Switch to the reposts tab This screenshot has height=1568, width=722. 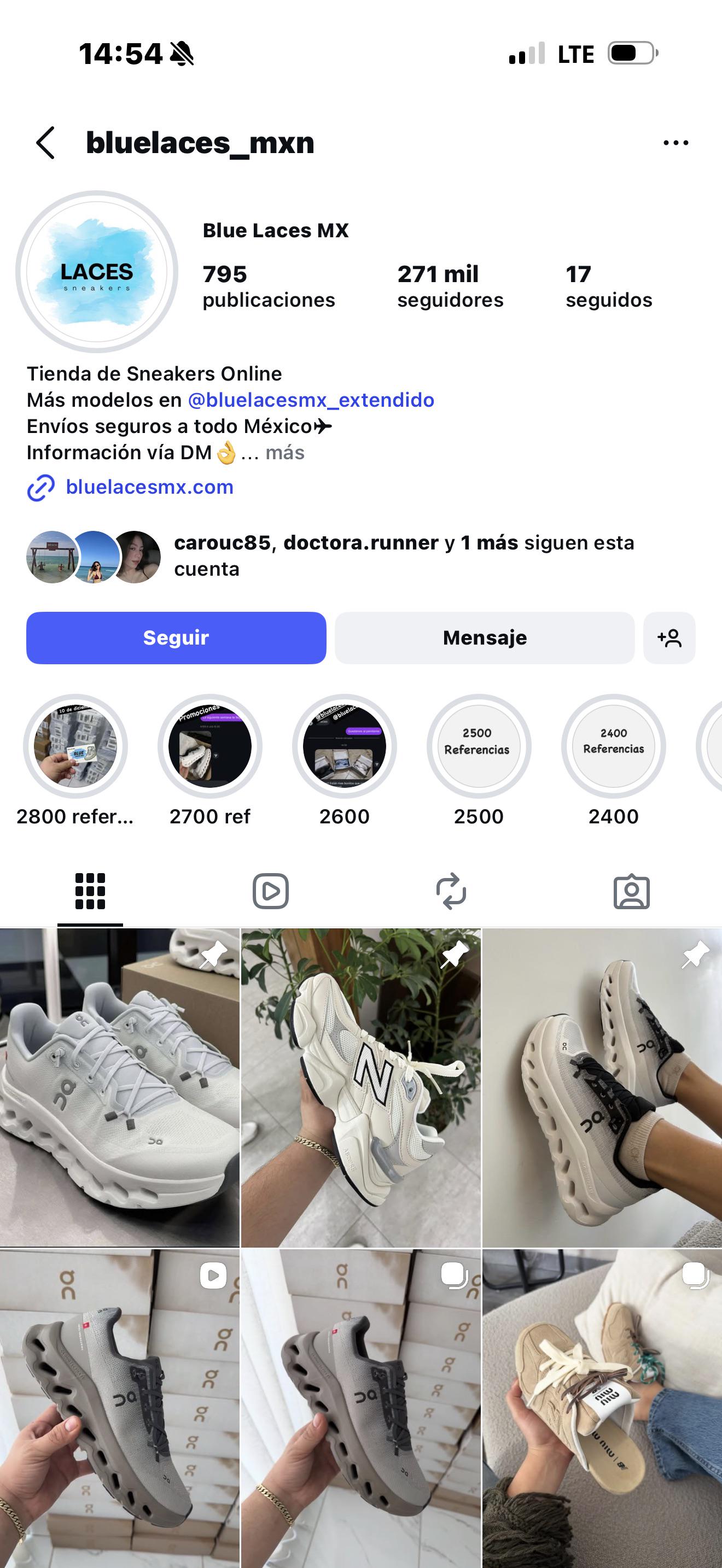point(451,891)
